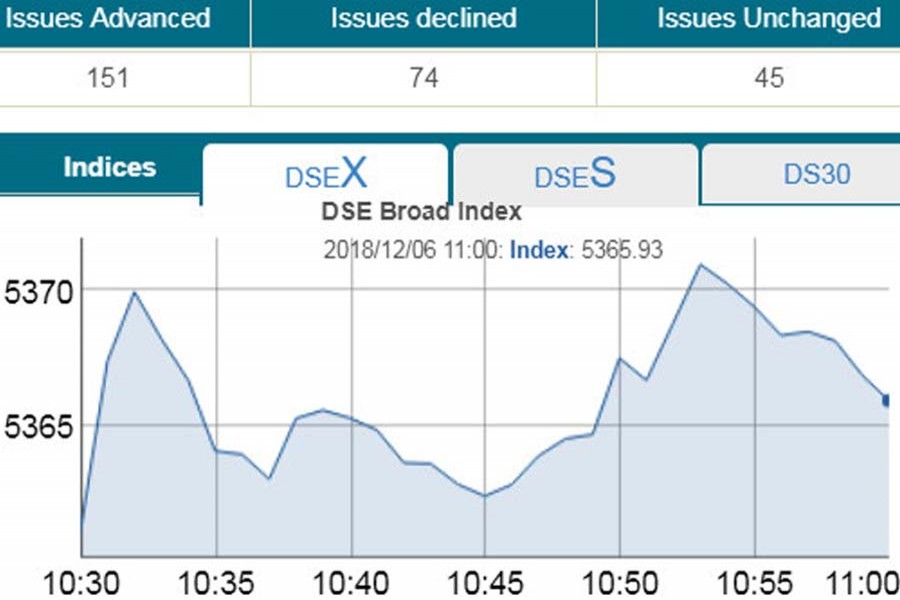Select the DSES index tab

[x=575, y=175]
